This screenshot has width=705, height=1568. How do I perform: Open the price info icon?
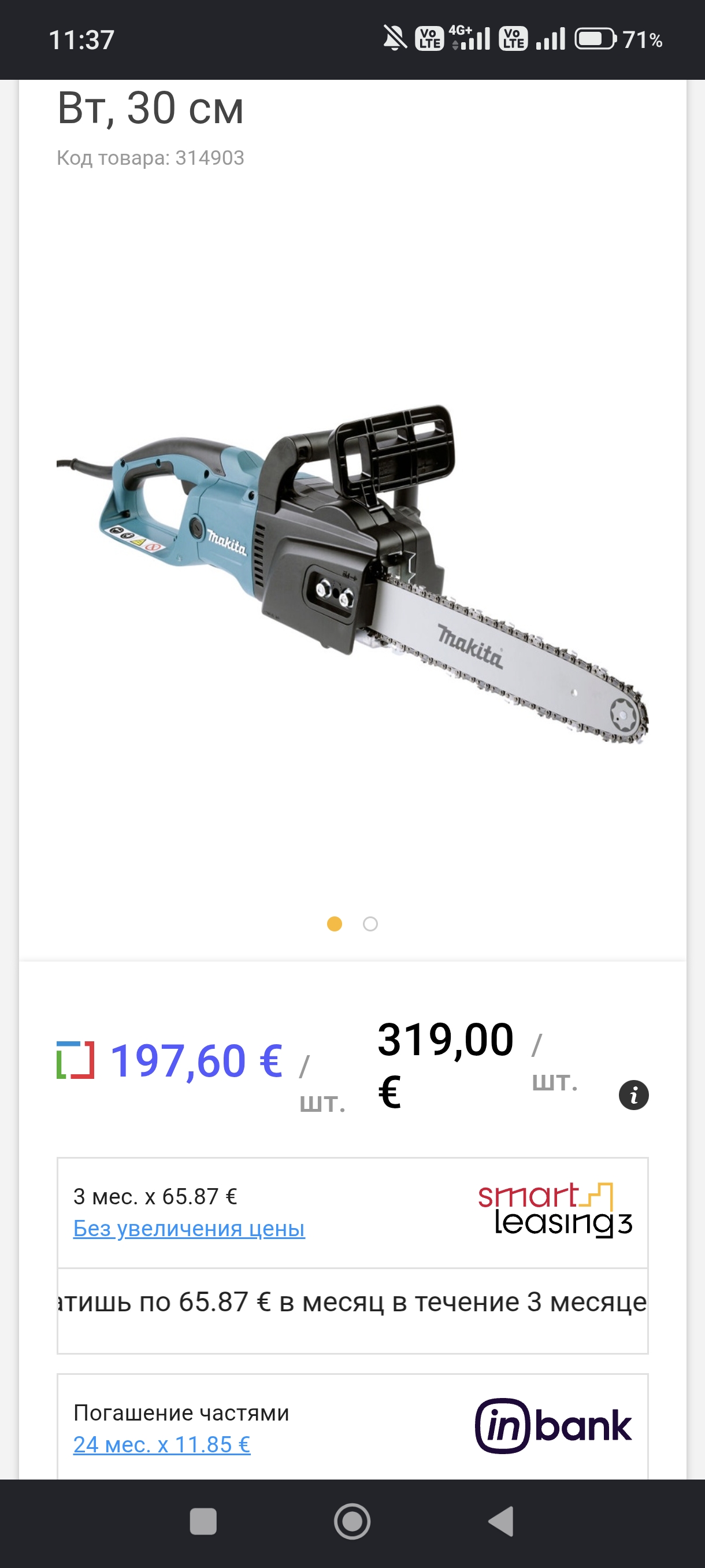pyautogui.click(x=633, y=1095)
